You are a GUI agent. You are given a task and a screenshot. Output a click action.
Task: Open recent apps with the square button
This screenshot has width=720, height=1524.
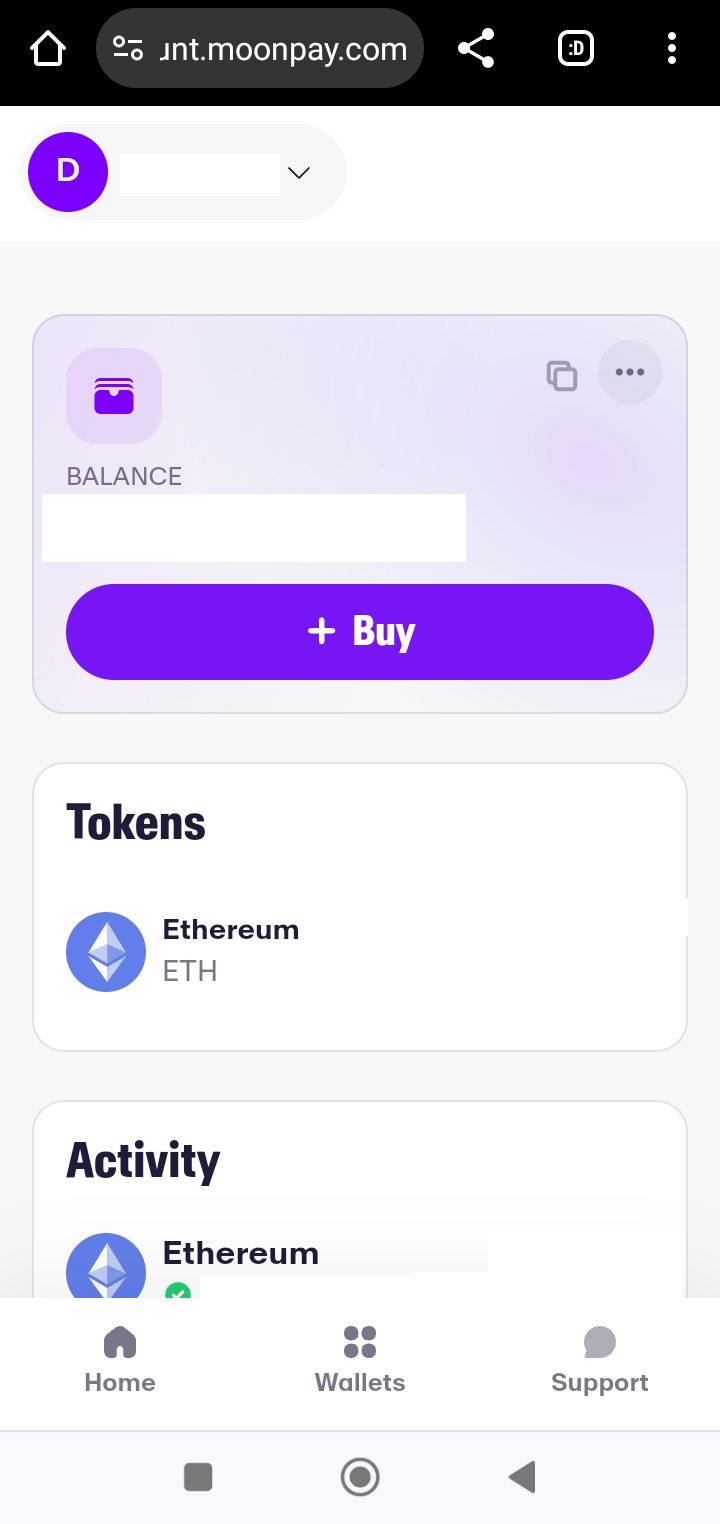pos(198,1477)
